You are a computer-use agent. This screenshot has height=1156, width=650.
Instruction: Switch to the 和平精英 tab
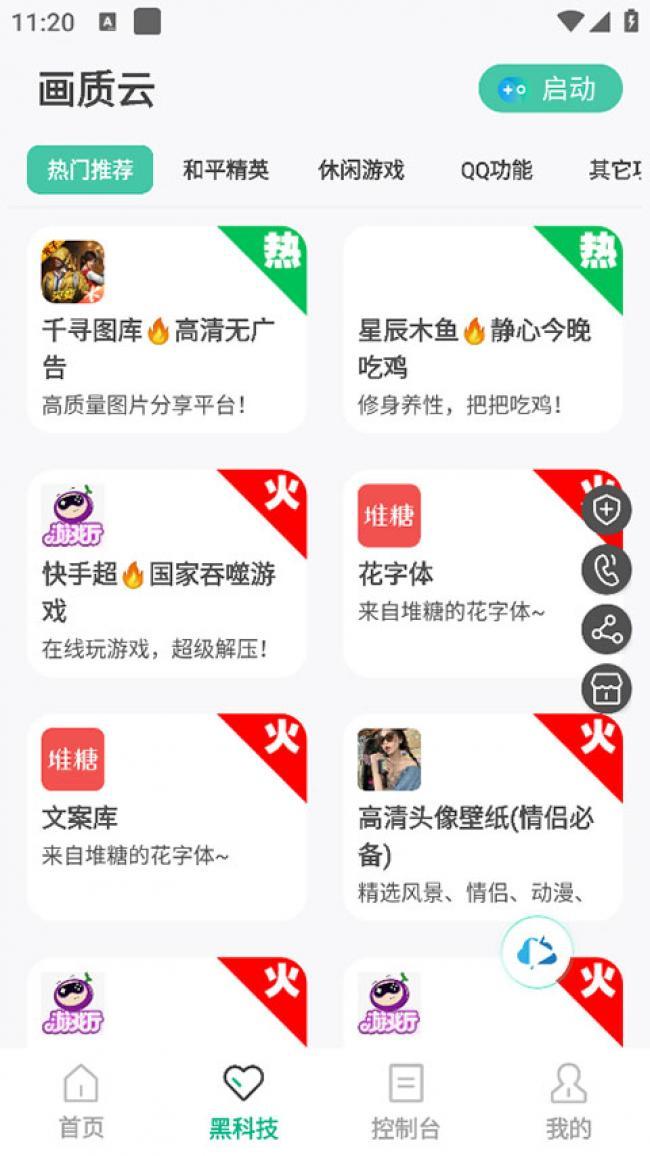coord(226,170)
